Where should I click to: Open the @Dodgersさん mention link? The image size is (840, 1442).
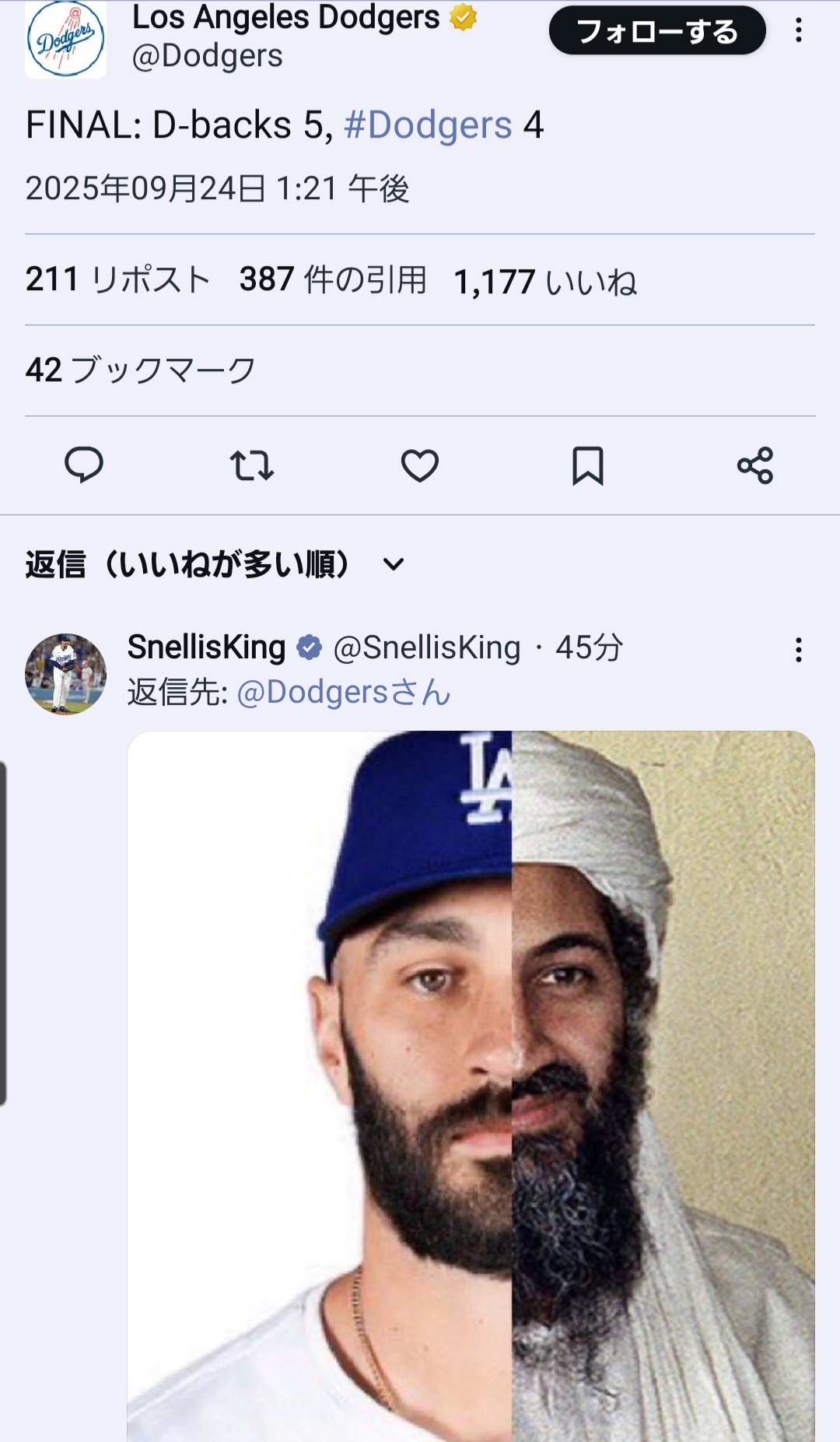click(343, 693)
